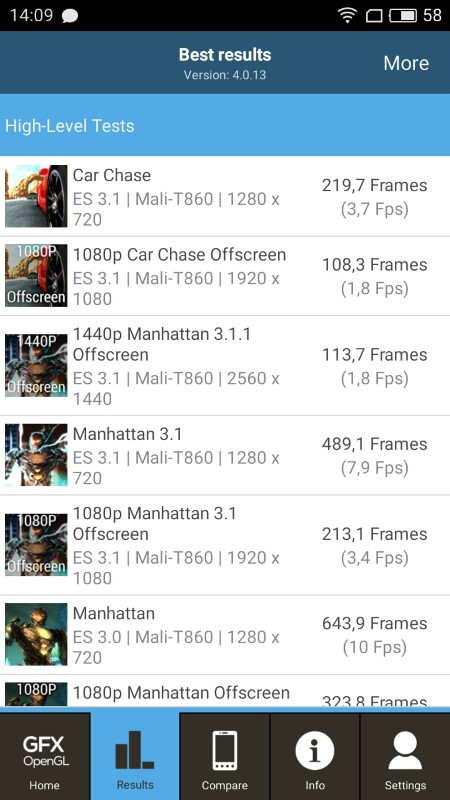Image resolution: width=450 pixels, height=800 pixels.
Task: Open the Info tab
Action: click(x=315, y=756)
